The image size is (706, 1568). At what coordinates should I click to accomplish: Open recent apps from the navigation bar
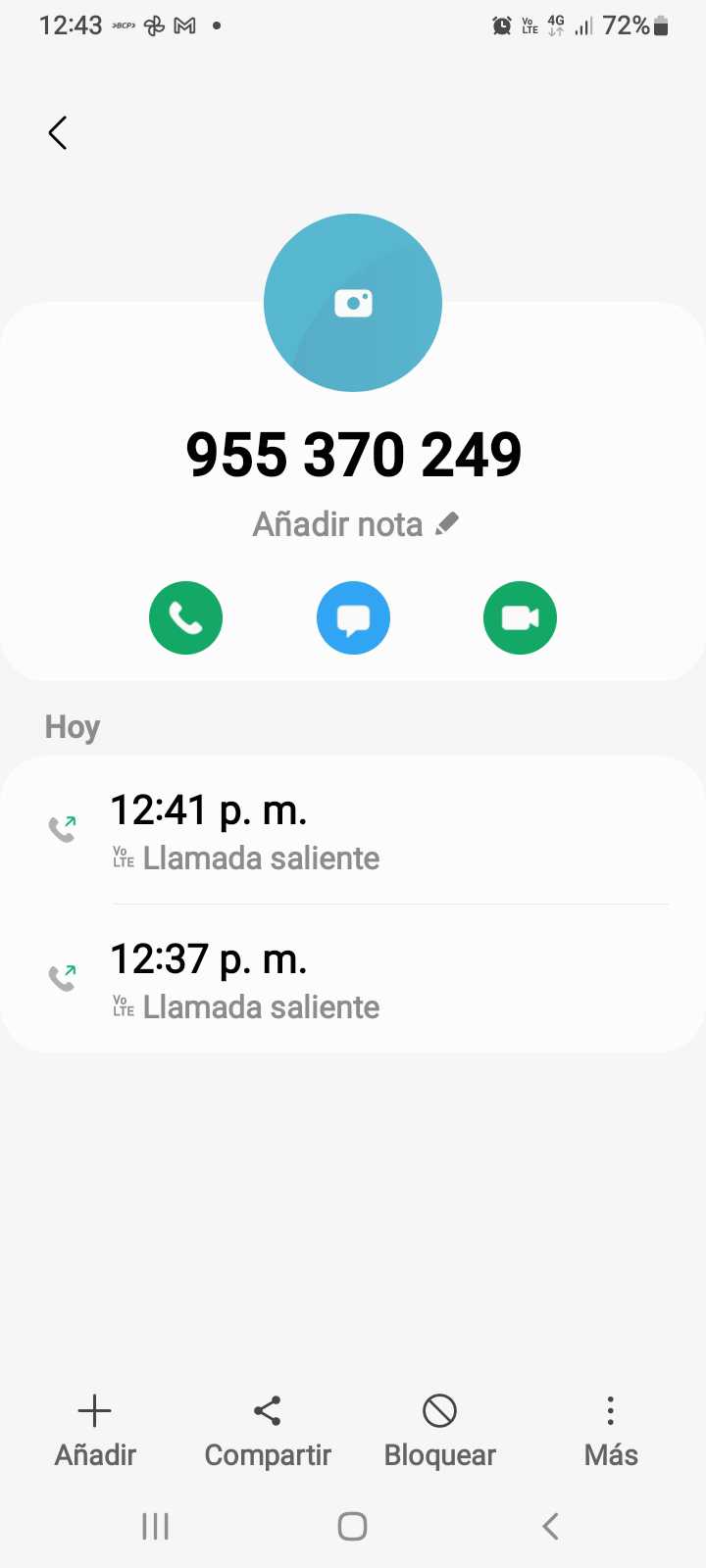pyautogui.click(x=156, y=1526)
